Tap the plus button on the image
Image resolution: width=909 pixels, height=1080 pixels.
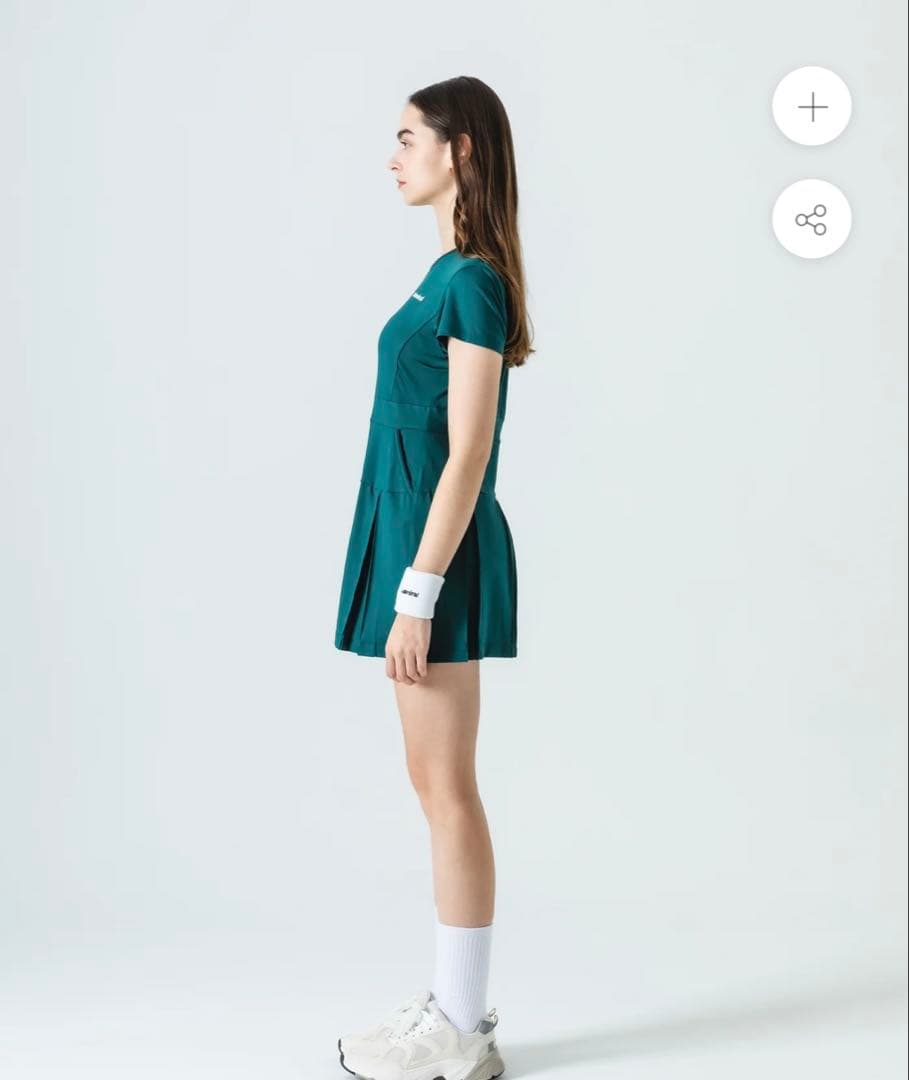click(812, 107)
